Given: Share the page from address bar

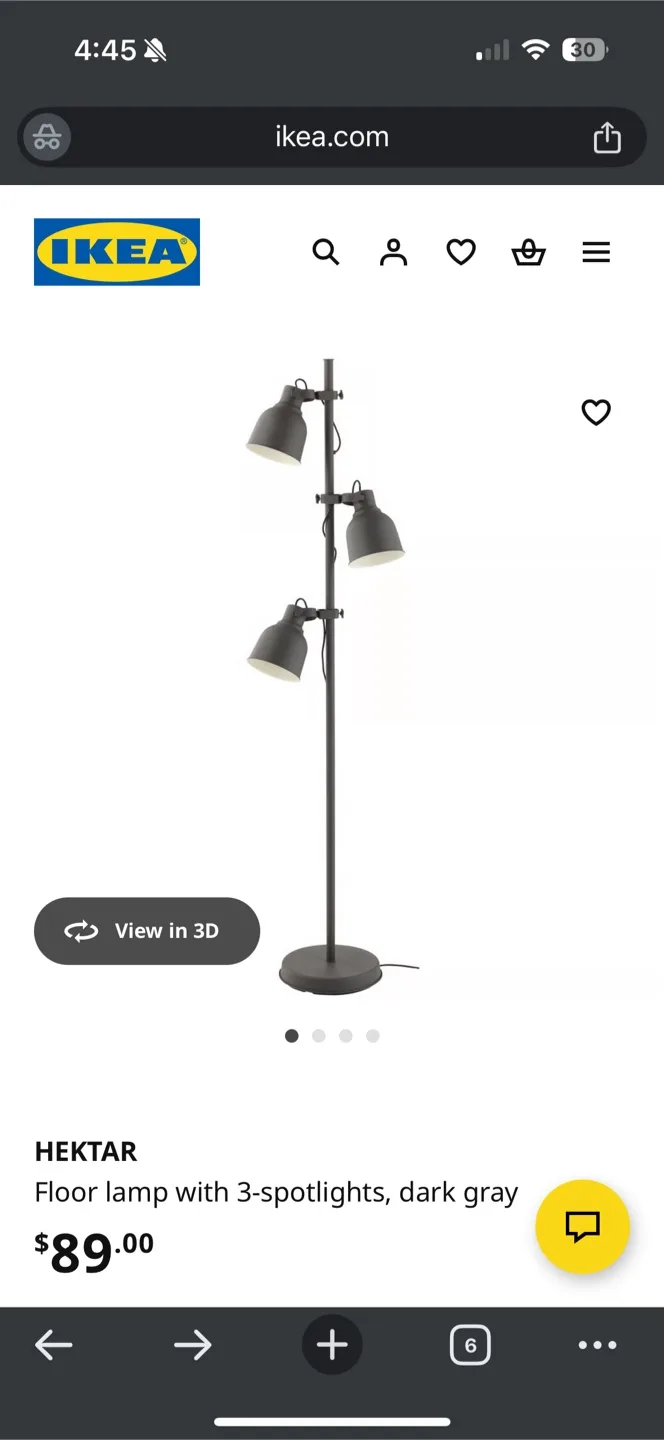Looking at the screenshot, I should point(607,137).
